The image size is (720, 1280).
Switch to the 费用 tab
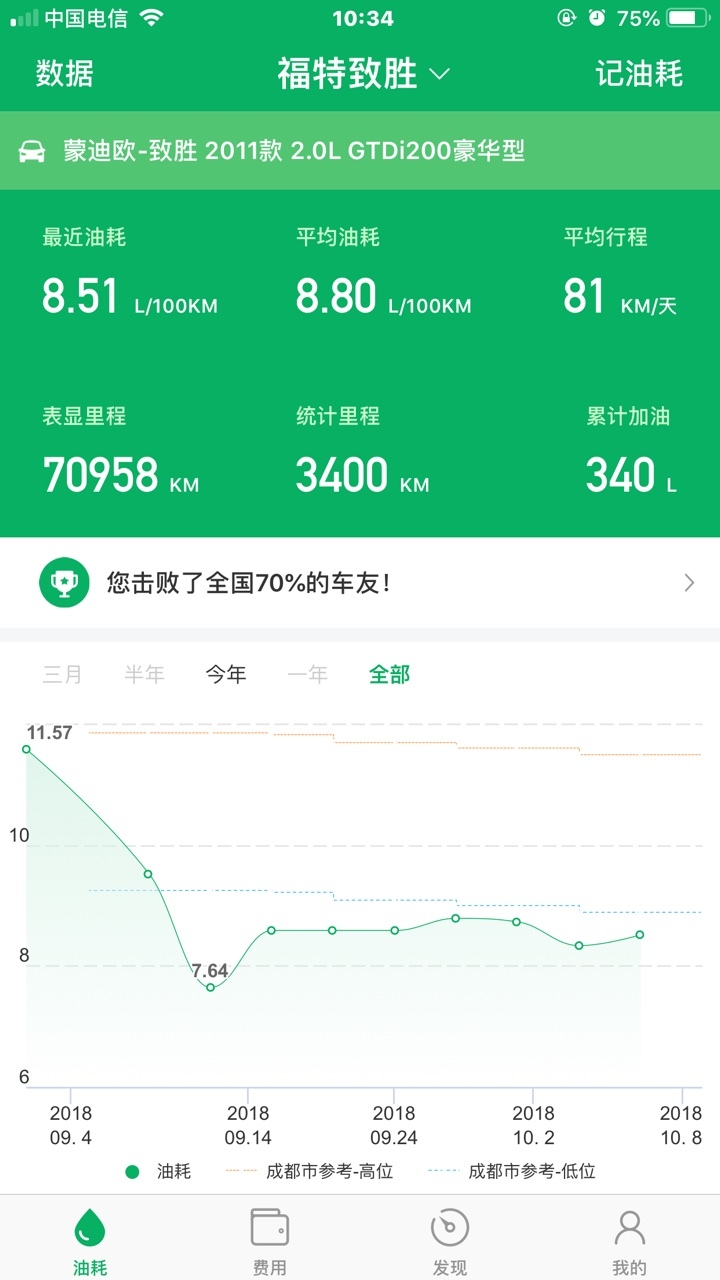click(270, 1240)
